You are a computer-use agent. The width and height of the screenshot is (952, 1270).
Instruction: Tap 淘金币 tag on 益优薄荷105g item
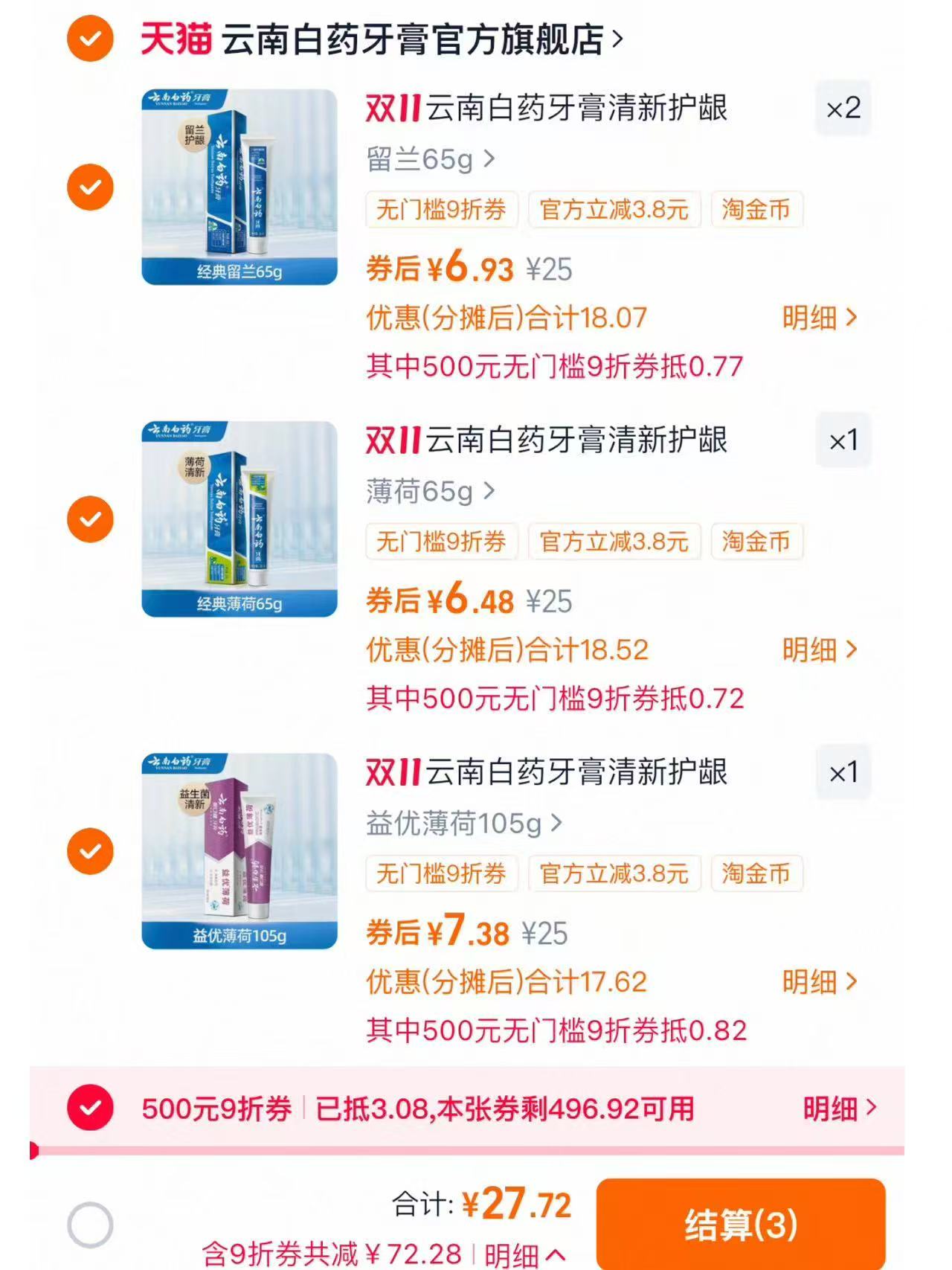[x=756, y=875]
